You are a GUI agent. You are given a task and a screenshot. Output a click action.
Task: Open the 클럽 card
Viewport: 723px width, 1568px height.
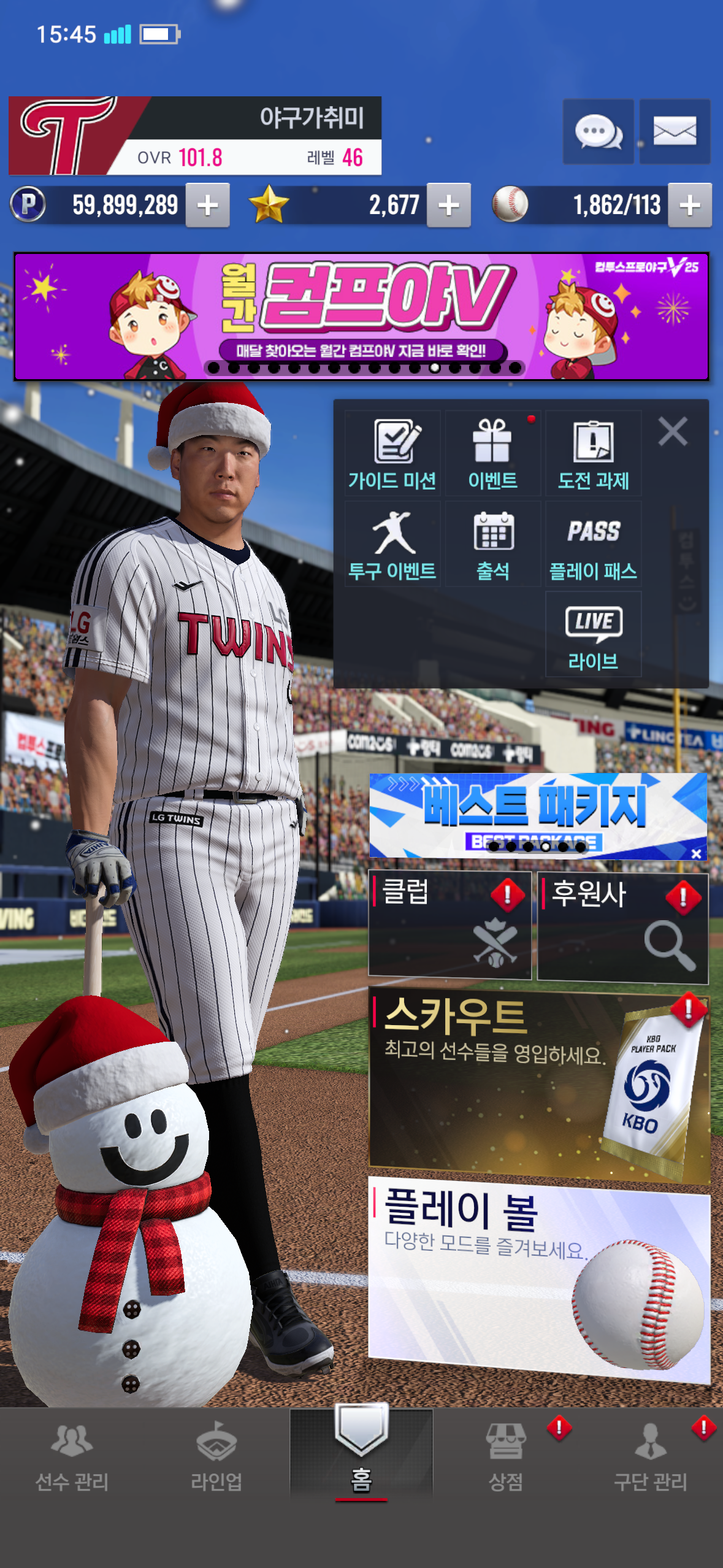click(x=449, y=924)
